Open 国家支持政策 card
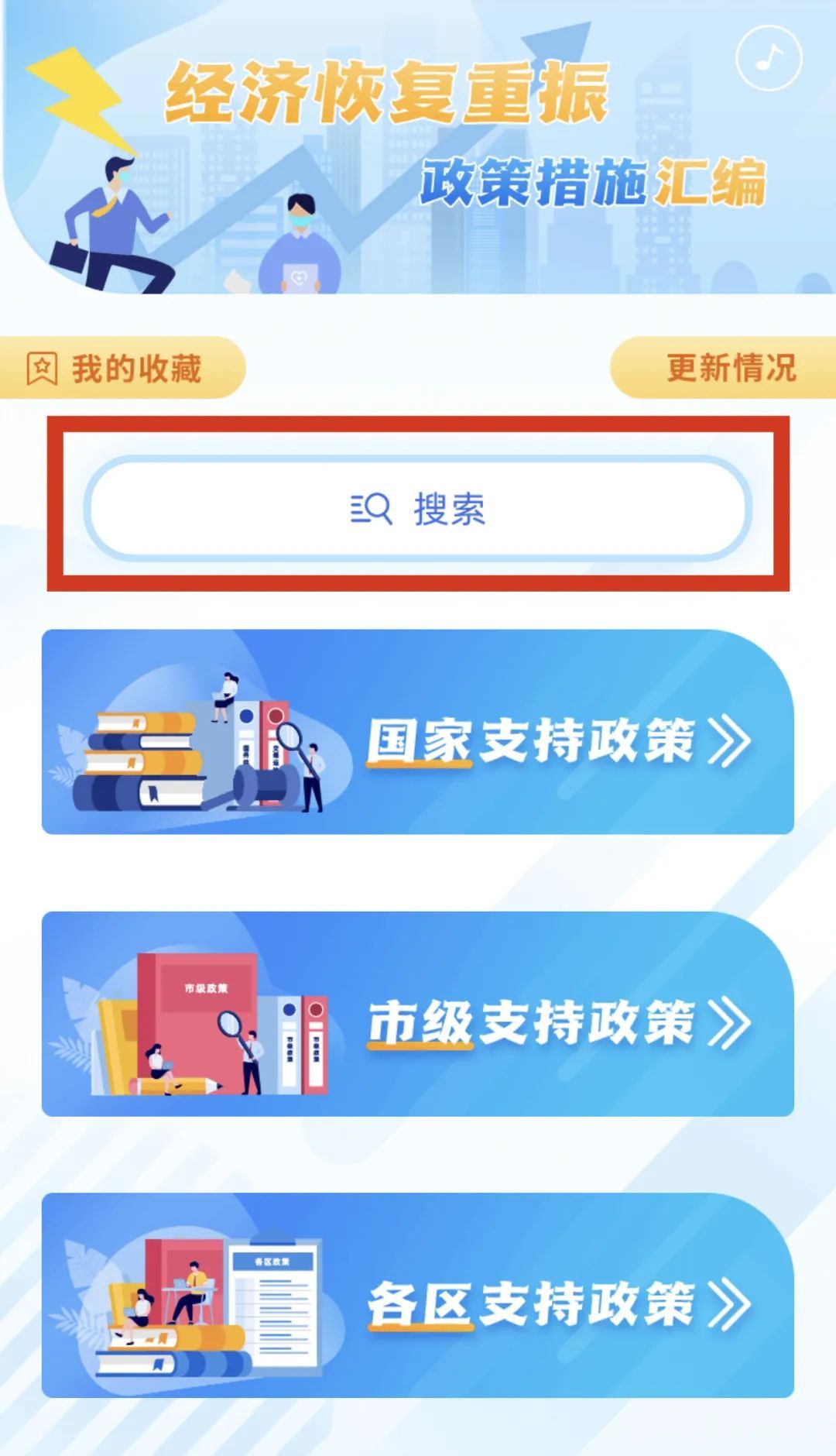 click(x=418, y=732)
